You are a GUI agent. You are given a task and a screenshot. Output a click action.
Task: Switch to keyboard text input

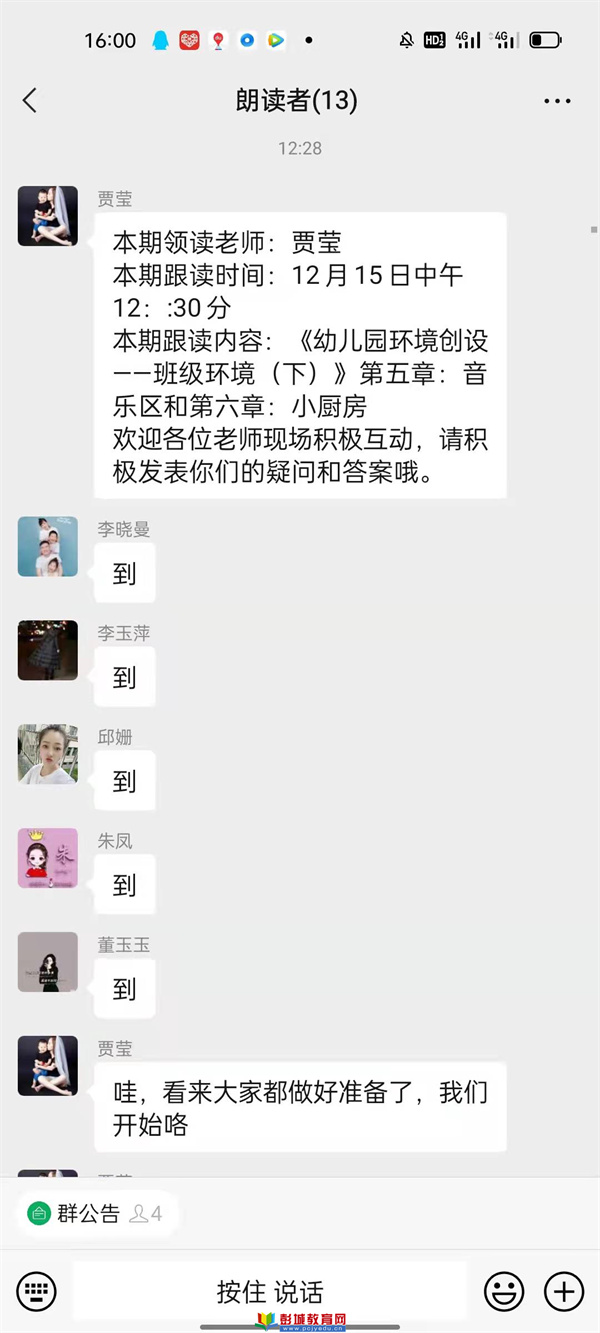[x=37, y=1291]
